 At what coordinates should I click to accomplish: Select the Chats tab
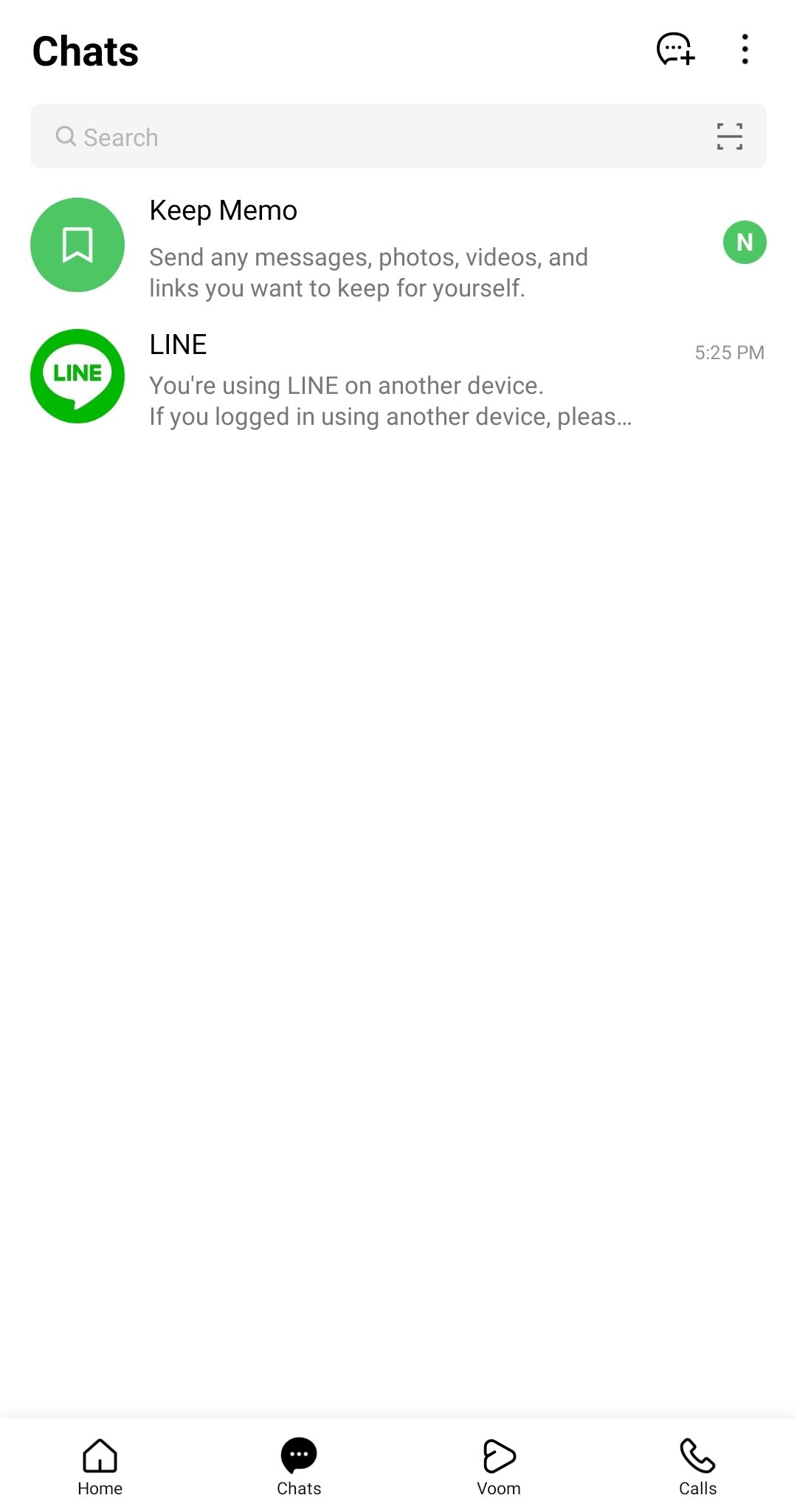coord(299,1467)
